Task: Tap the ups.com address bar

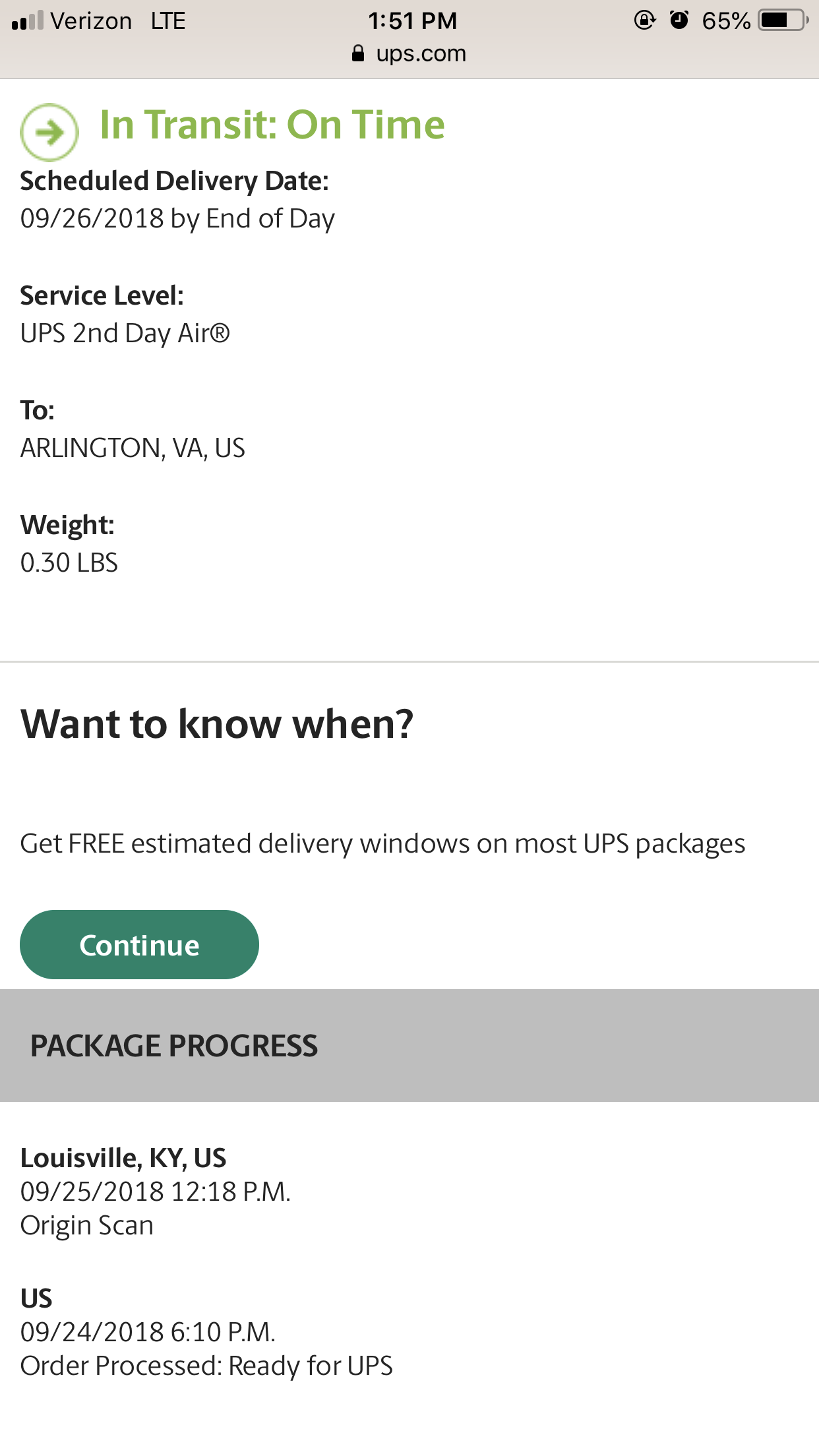Action: click(409, 53)
